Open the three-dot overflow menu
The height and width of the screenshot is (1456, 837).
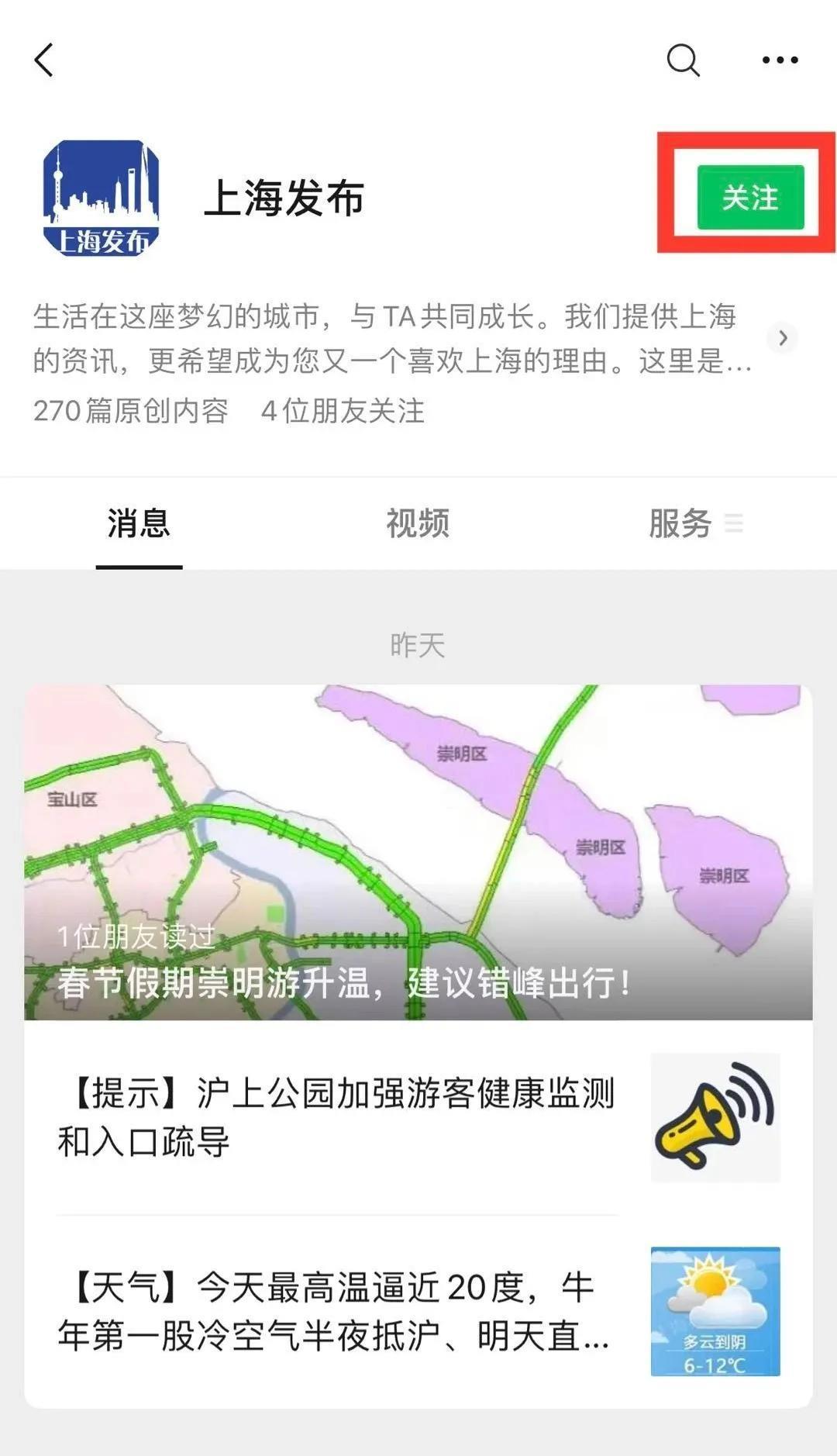click(x=780, y=60)
